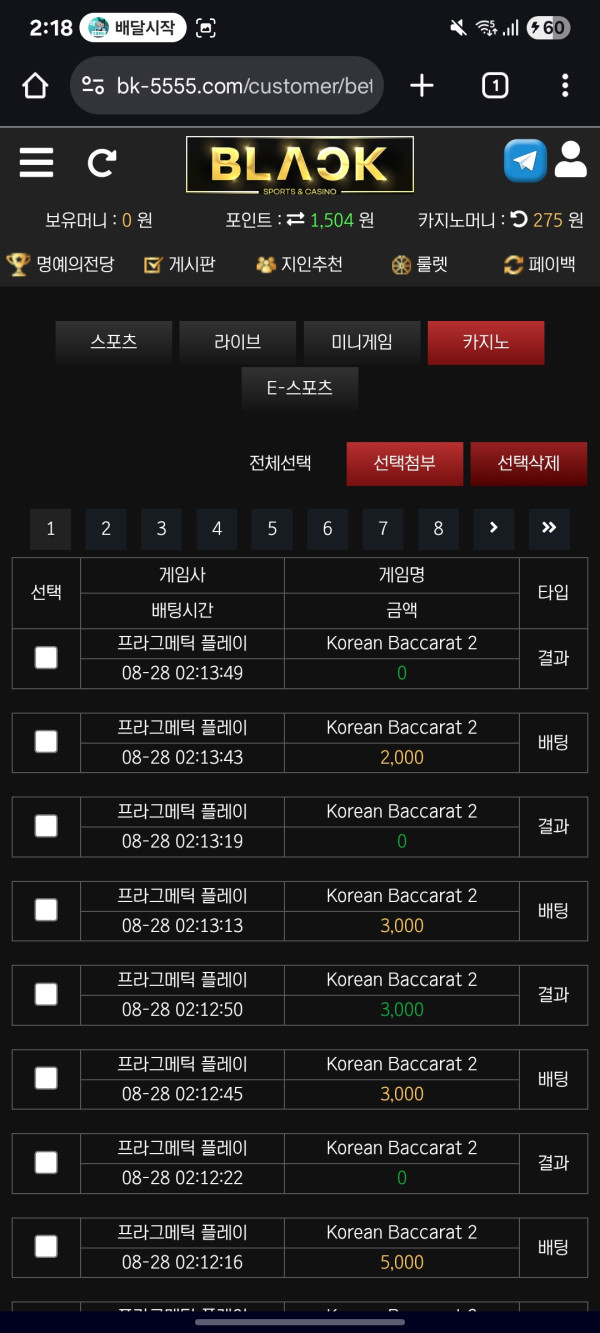Screen dimensions: 600x1333
Task: Check the box for bet at 02:13:49
Action: [x=46, y=657]
